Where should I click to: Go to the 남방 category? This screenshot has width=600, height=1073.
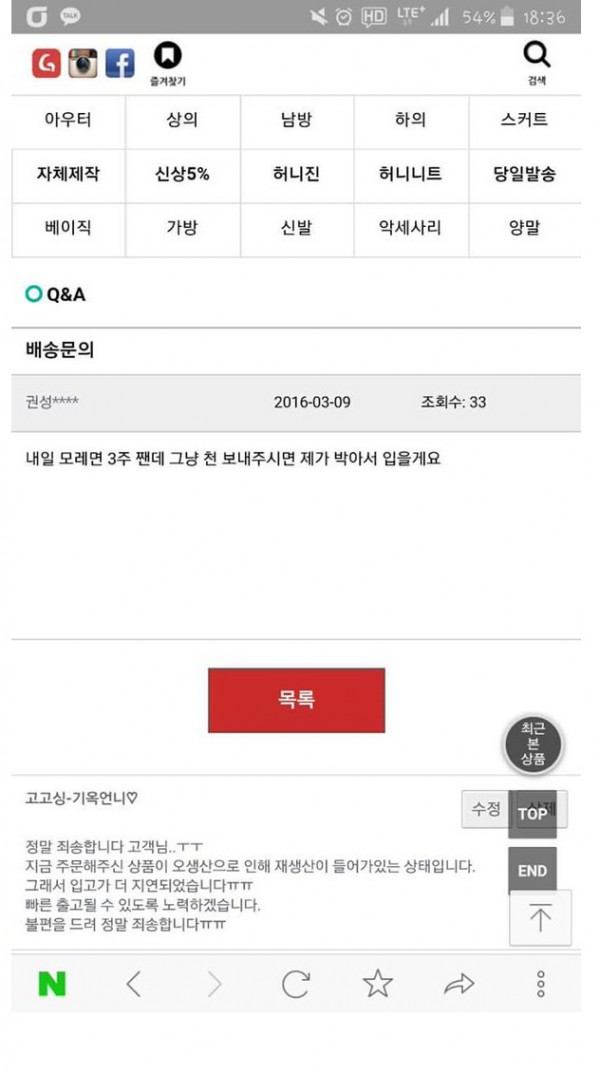click(x=296, y=120)
